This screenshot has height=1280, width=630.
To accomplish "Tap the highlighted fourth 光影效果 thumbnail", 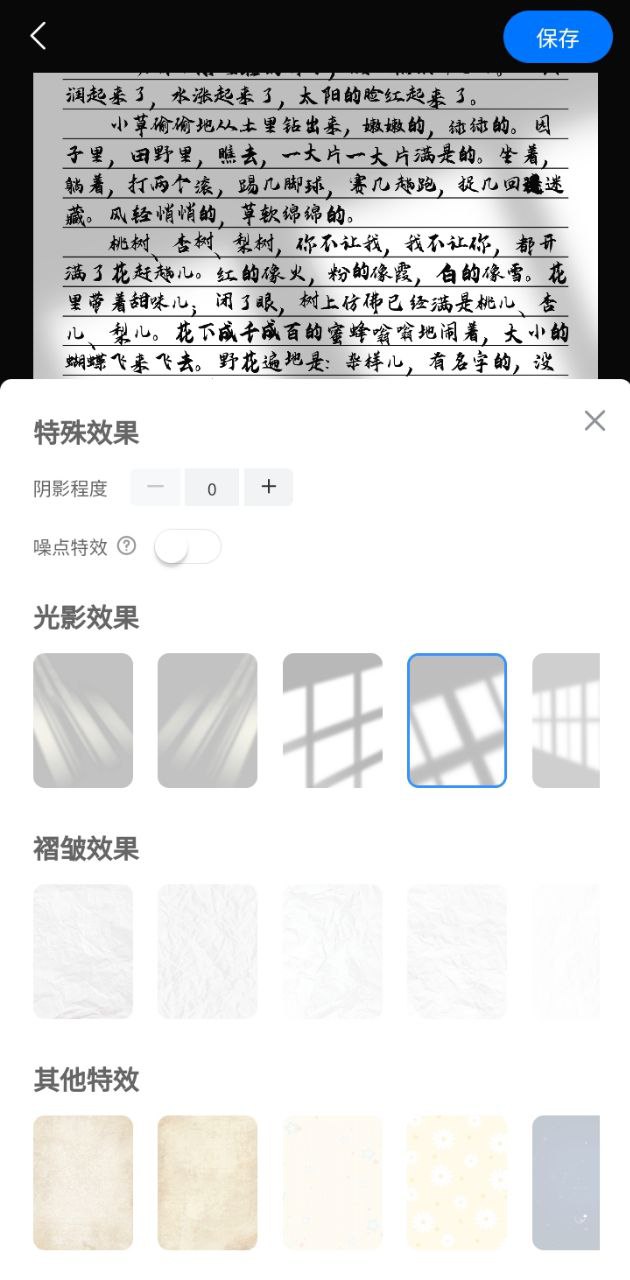I will tap(457, 720).
